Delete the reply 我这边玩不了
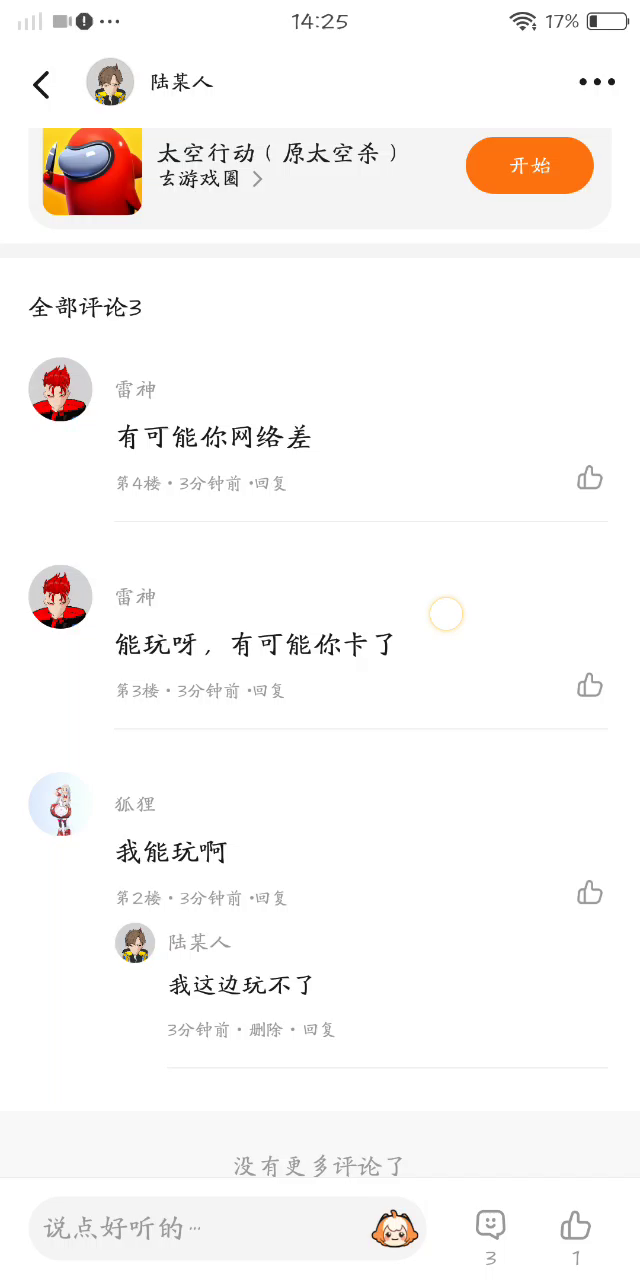Screen dimensions: 640x1280 point(266,1030)
